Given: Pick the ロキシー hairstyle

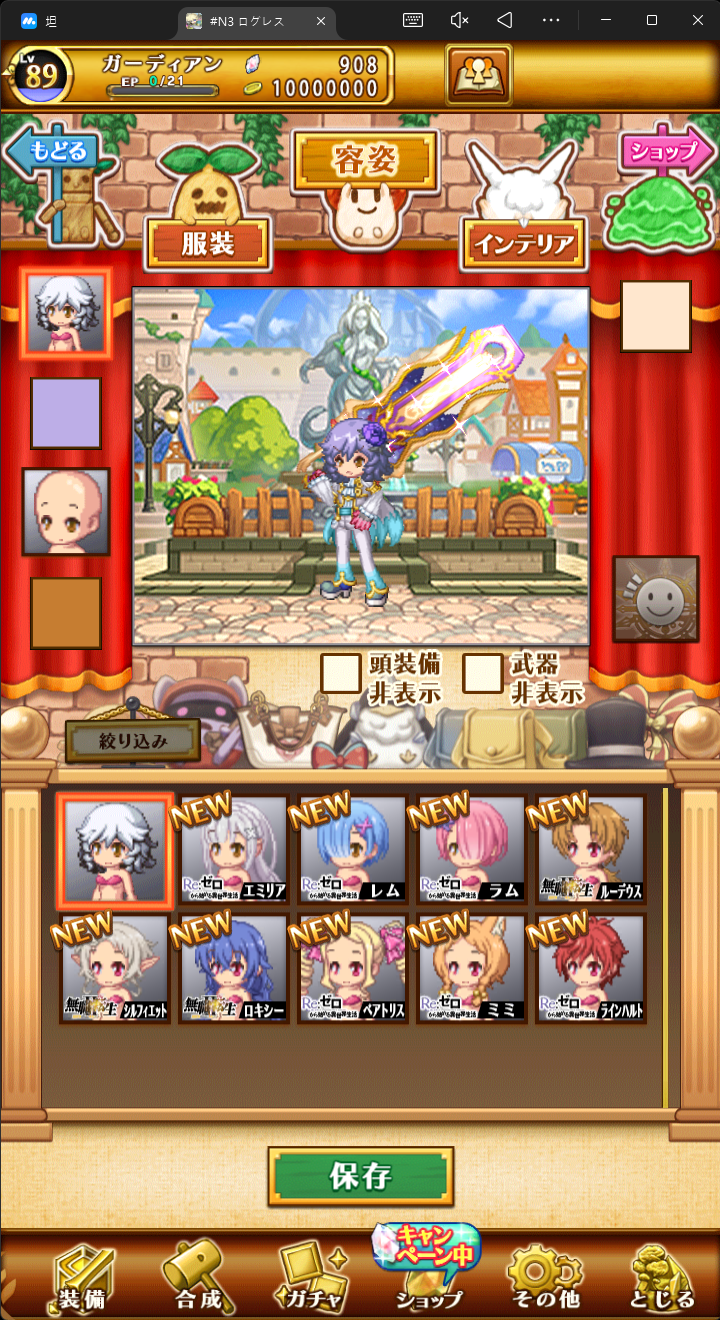Looking at the screenshot, I should 234,969.
